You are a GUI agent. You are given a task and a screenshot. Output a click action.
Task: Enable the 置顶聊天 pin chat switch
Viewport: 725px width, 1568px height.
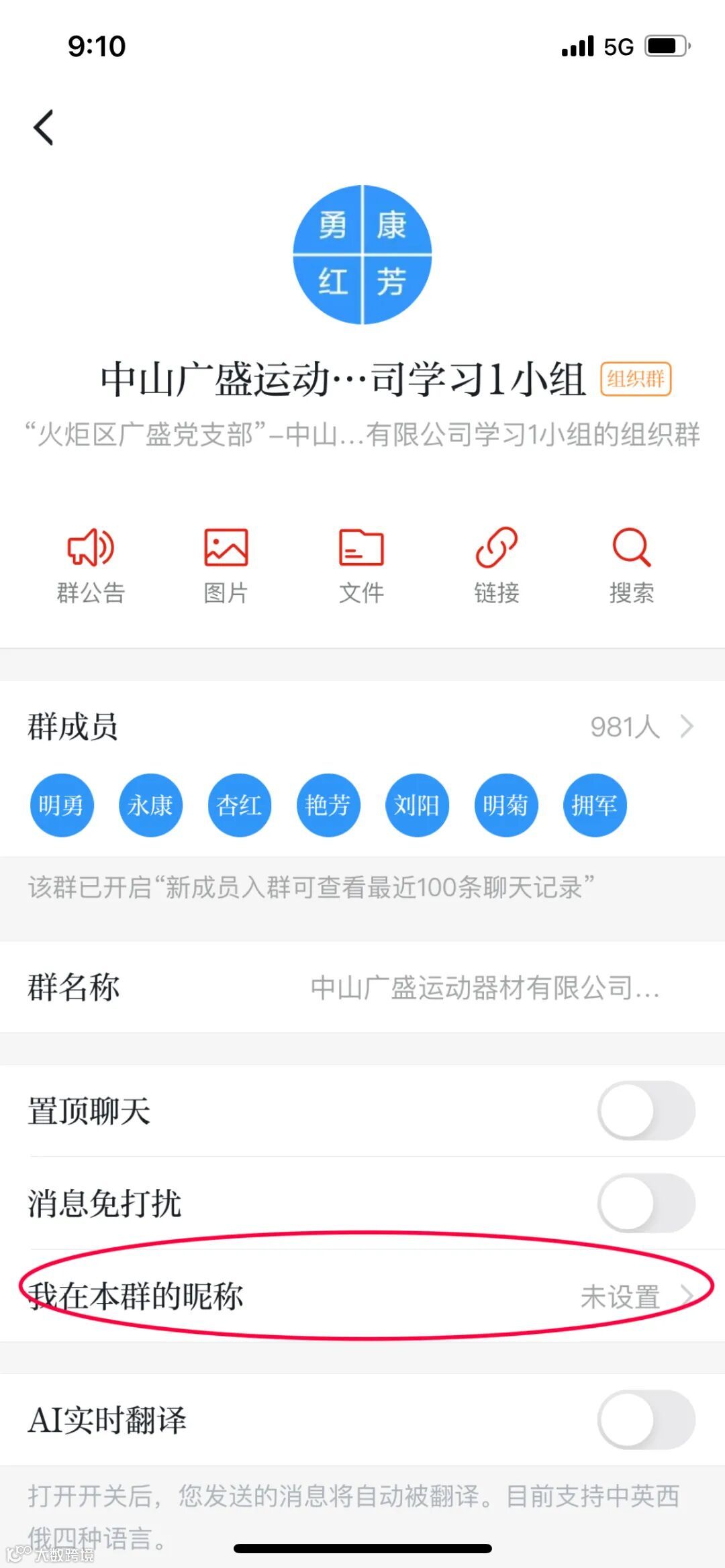tap(646, 1110)
